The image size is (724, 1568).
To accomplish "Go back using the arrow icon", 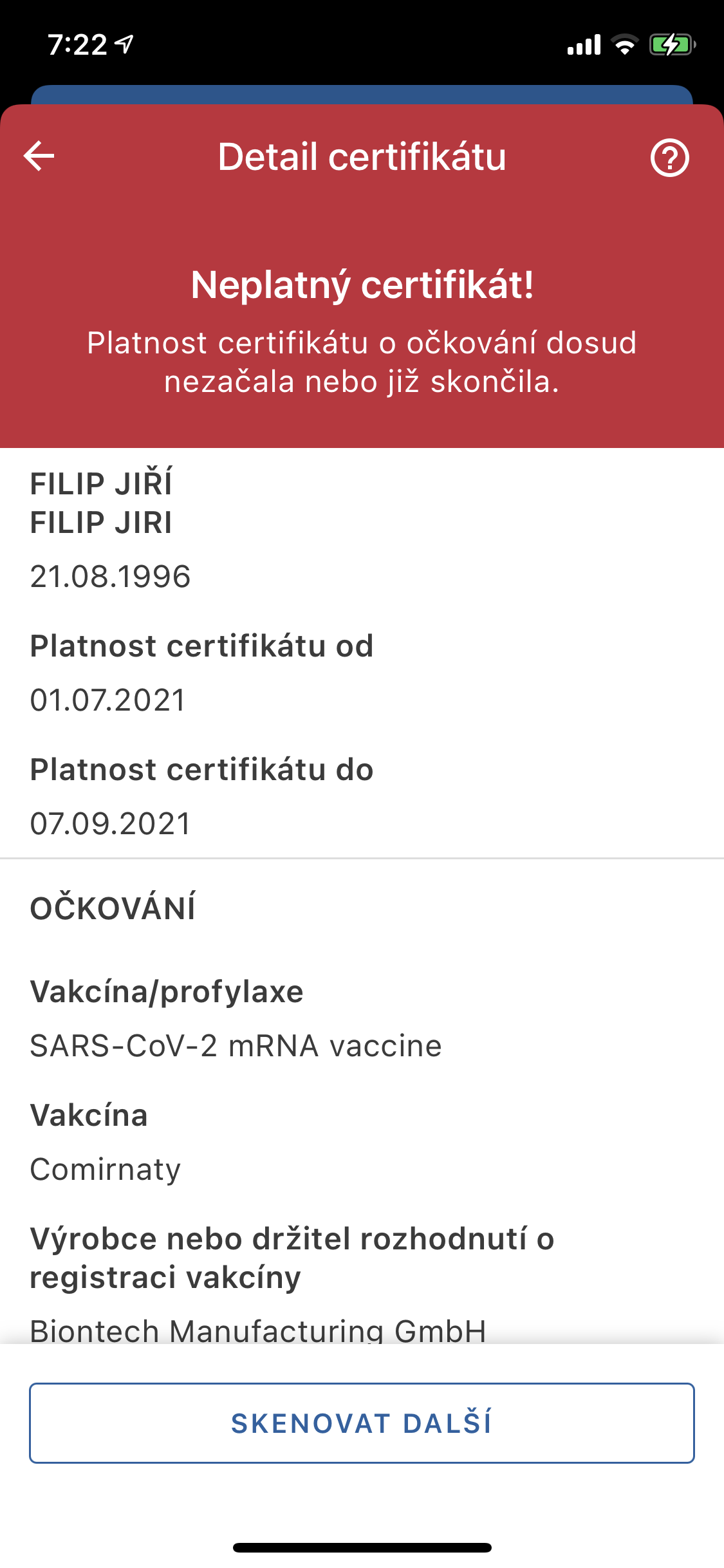I will click(x=39, y=156).
